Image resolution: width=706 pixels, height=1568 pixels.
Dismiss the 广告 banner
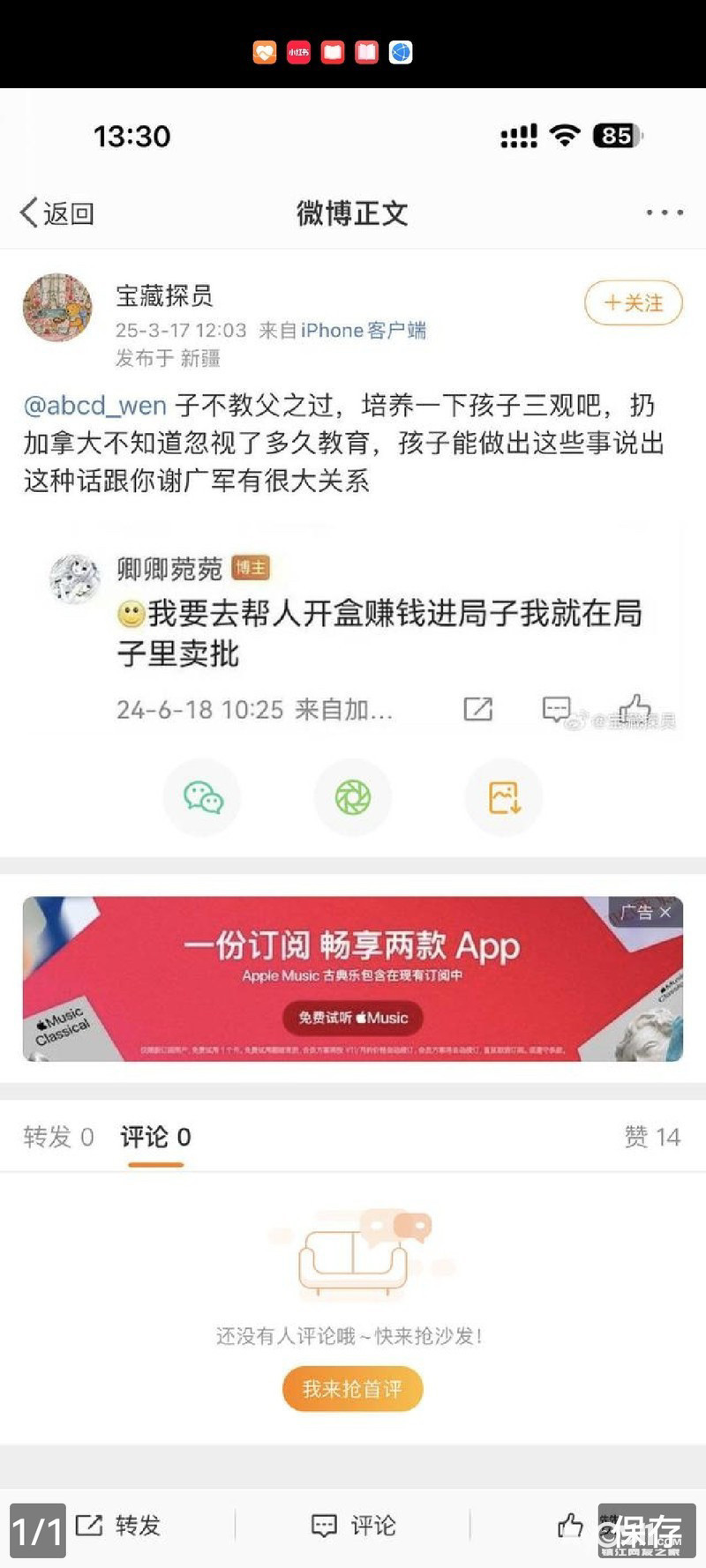coord(665,912)
